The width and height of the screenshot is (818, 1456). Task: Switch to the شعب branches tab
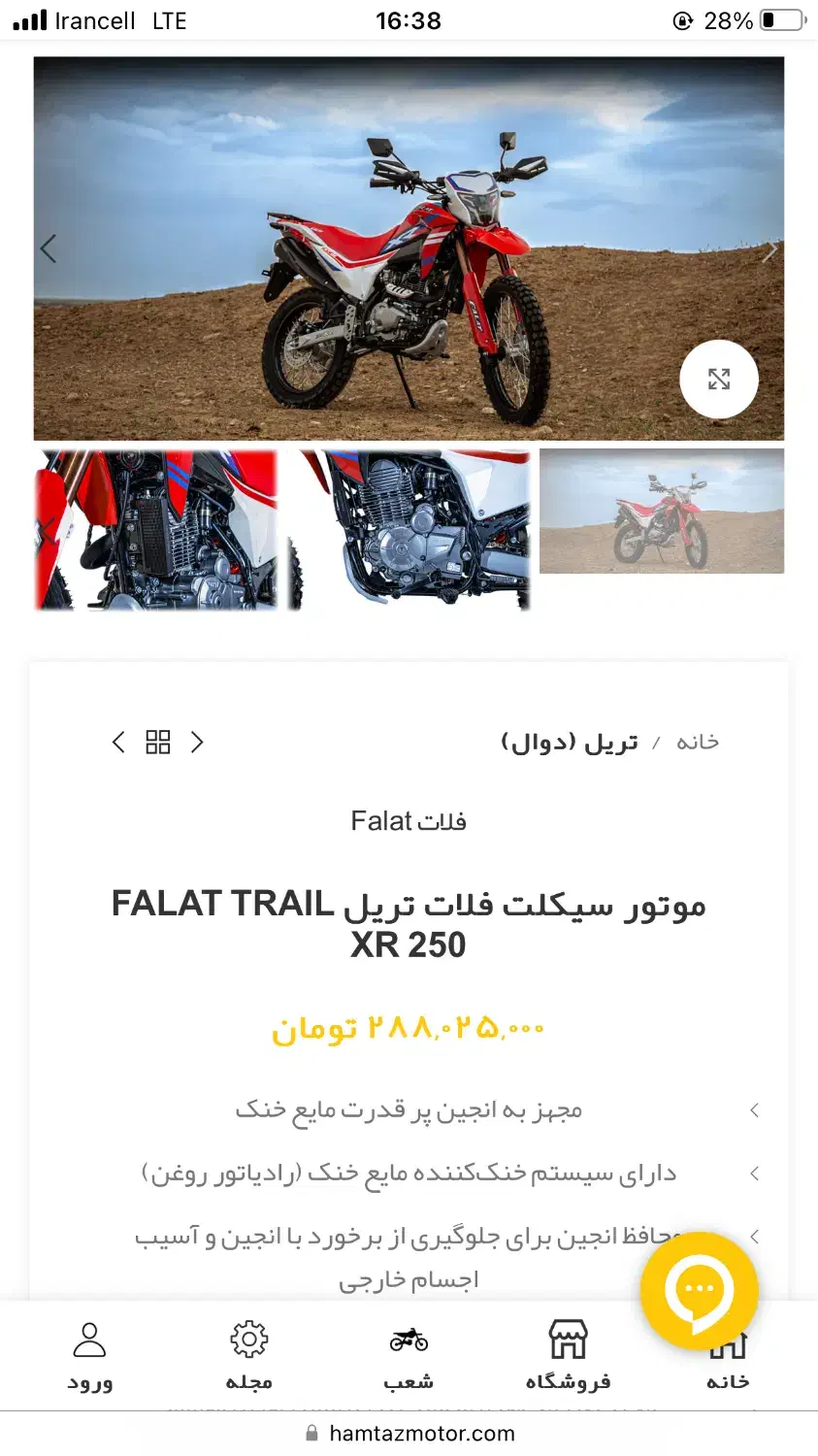tap(409, 1357)
